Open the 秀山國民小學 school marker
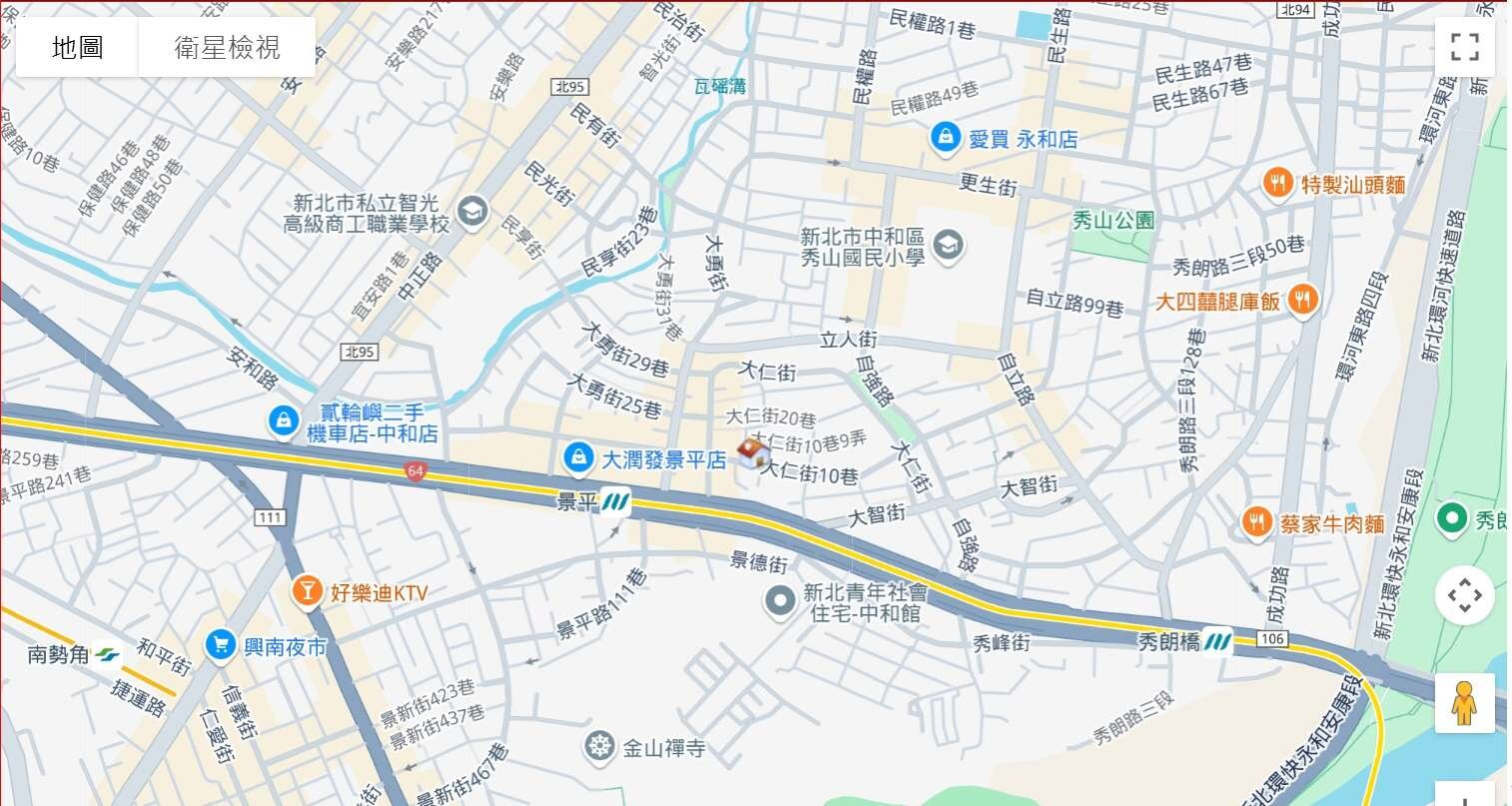1512x806 pixels. pyautogui.click(x=948, y=245)
